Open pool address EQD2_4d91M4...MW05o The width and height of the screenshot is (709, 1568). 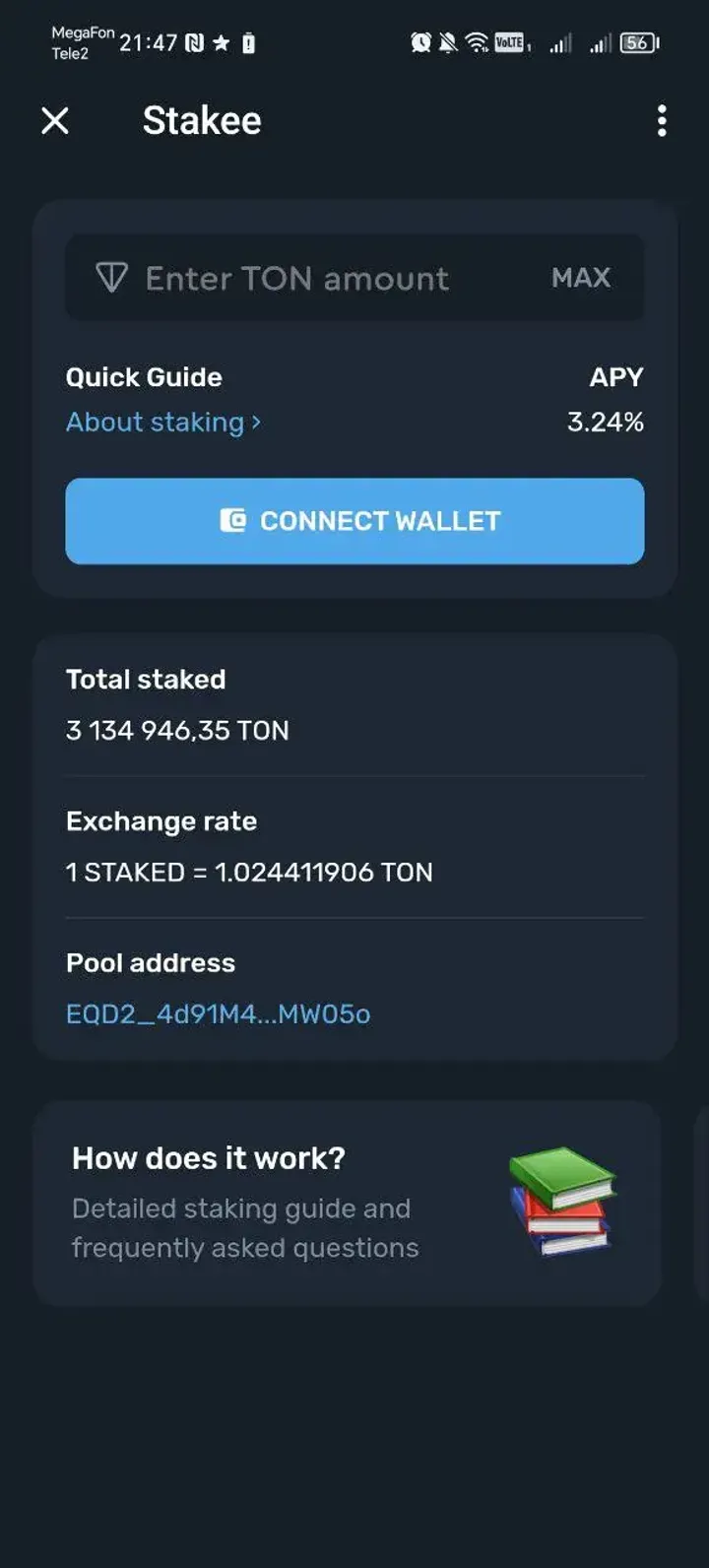coord(217,1013)
